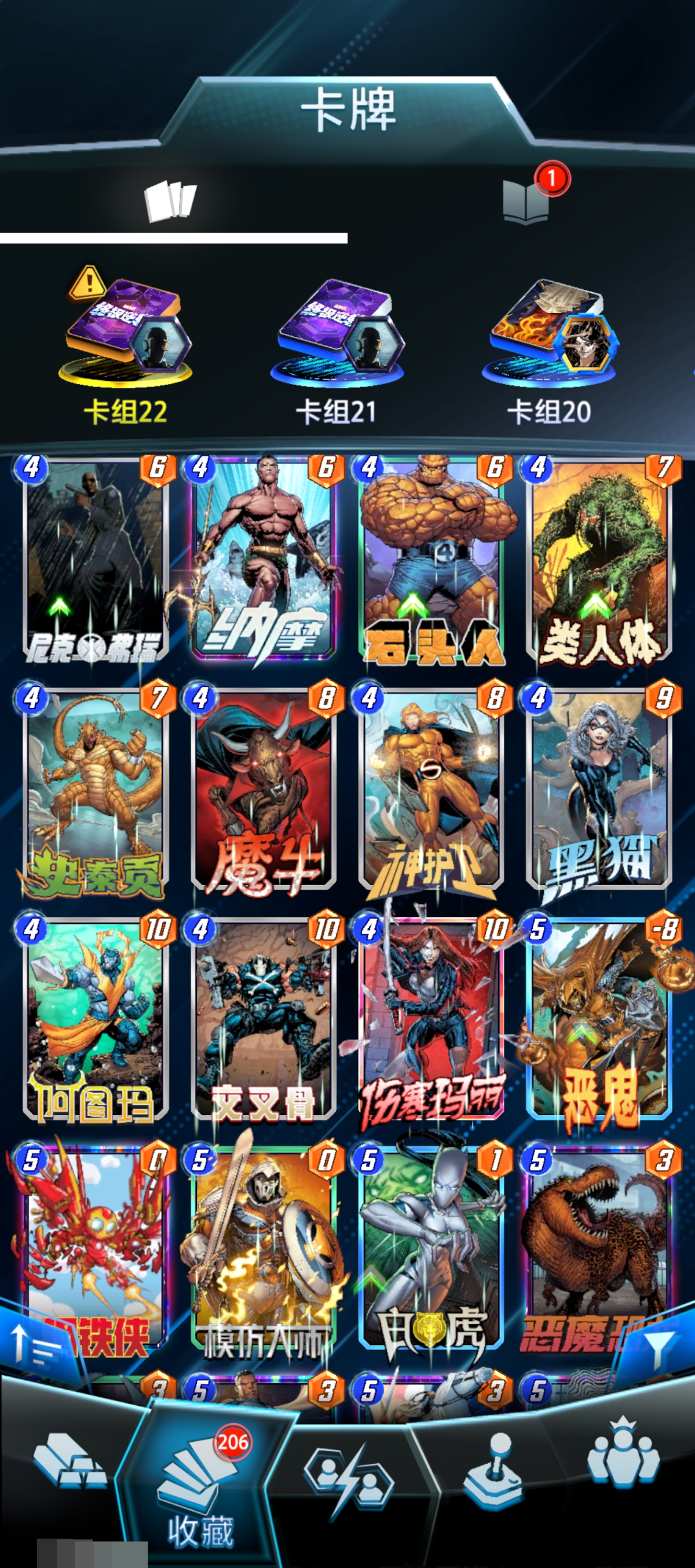View the 黑猫 card details
The image size is (695, 1568).
click(x=600, y=788)
